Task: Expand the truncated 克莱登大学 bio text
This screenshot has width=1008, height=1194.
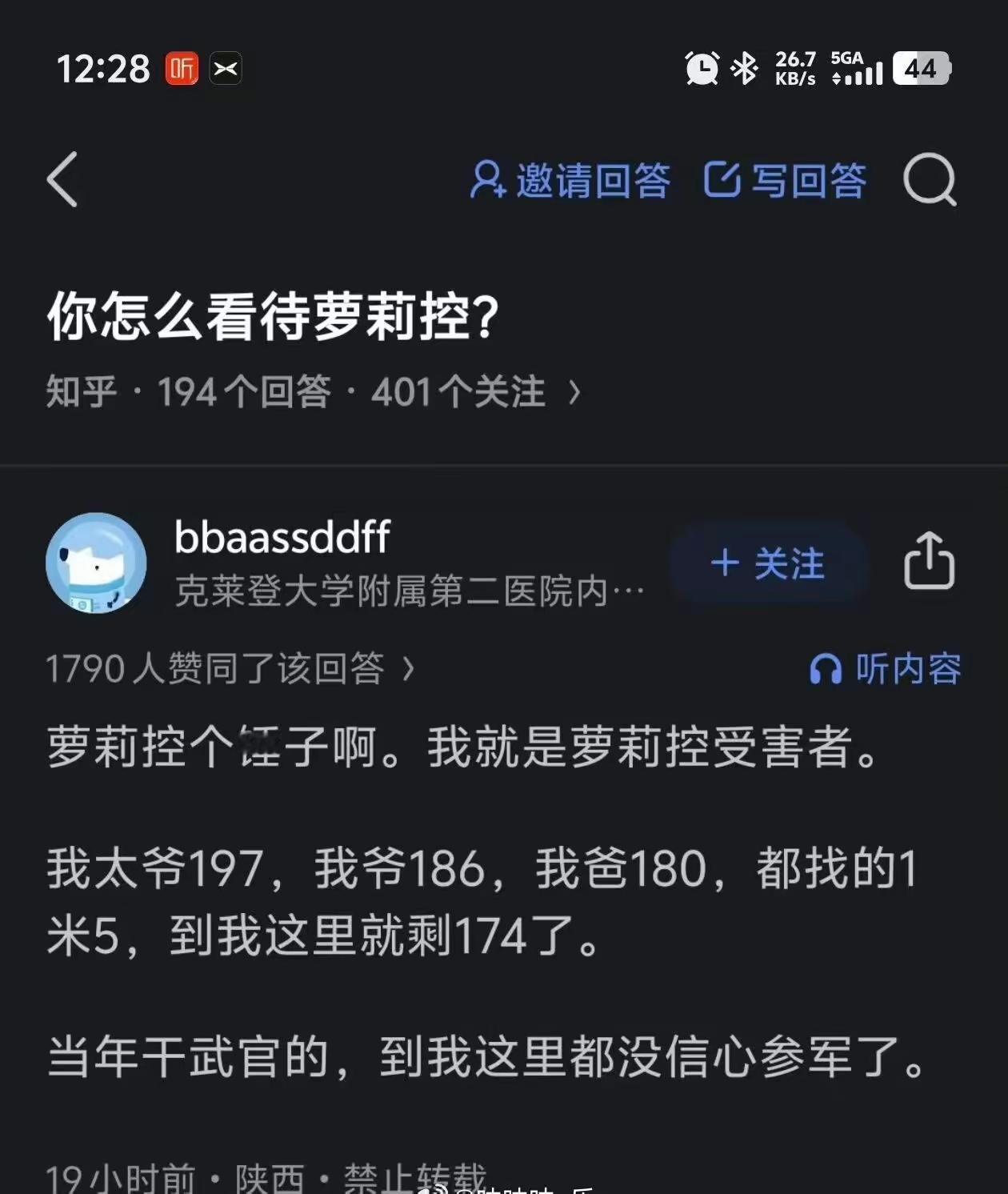Action: [408, 589]
